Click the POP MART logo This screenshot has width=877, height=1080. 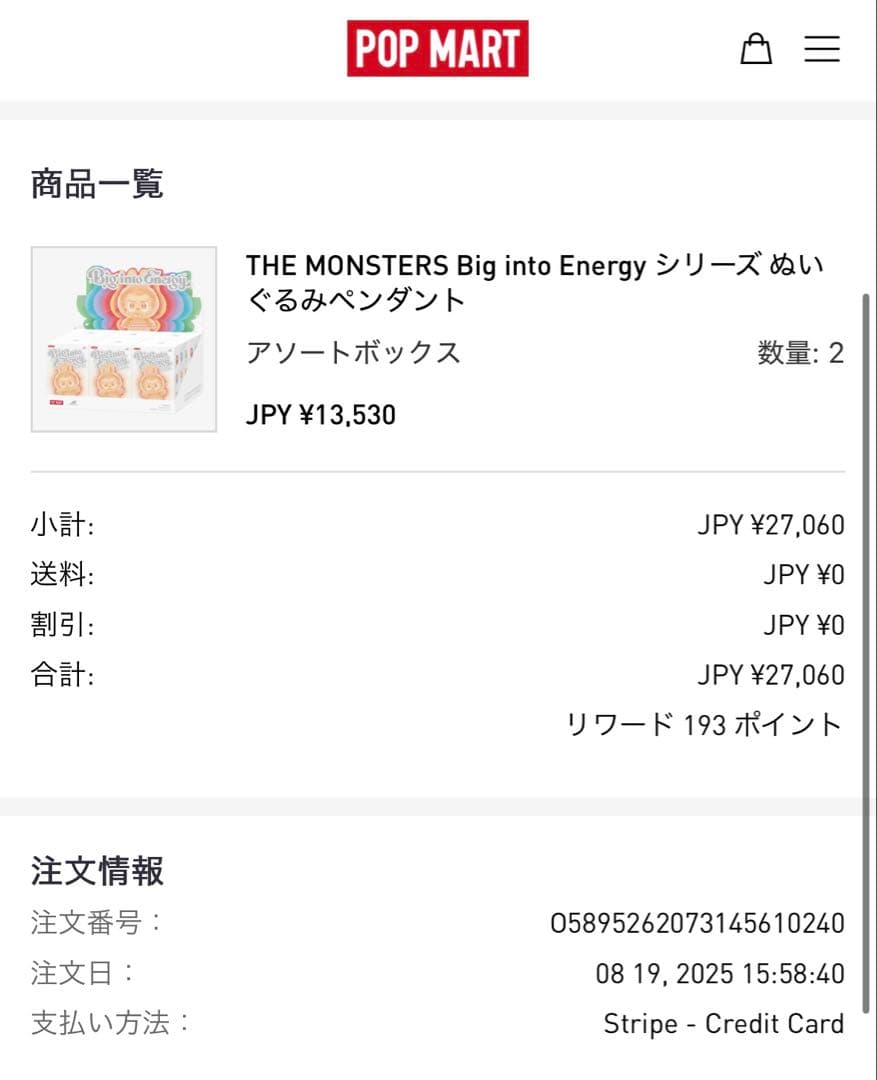[437, 48]
